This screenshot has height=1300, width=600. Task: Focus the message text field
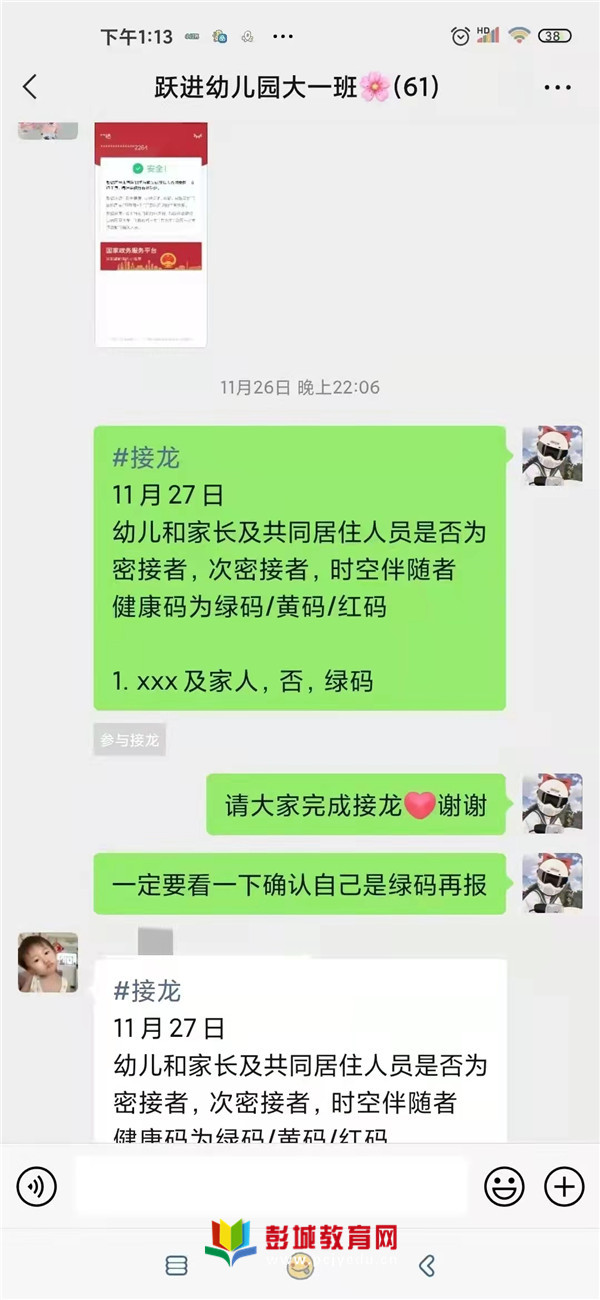coord(270,1186)
